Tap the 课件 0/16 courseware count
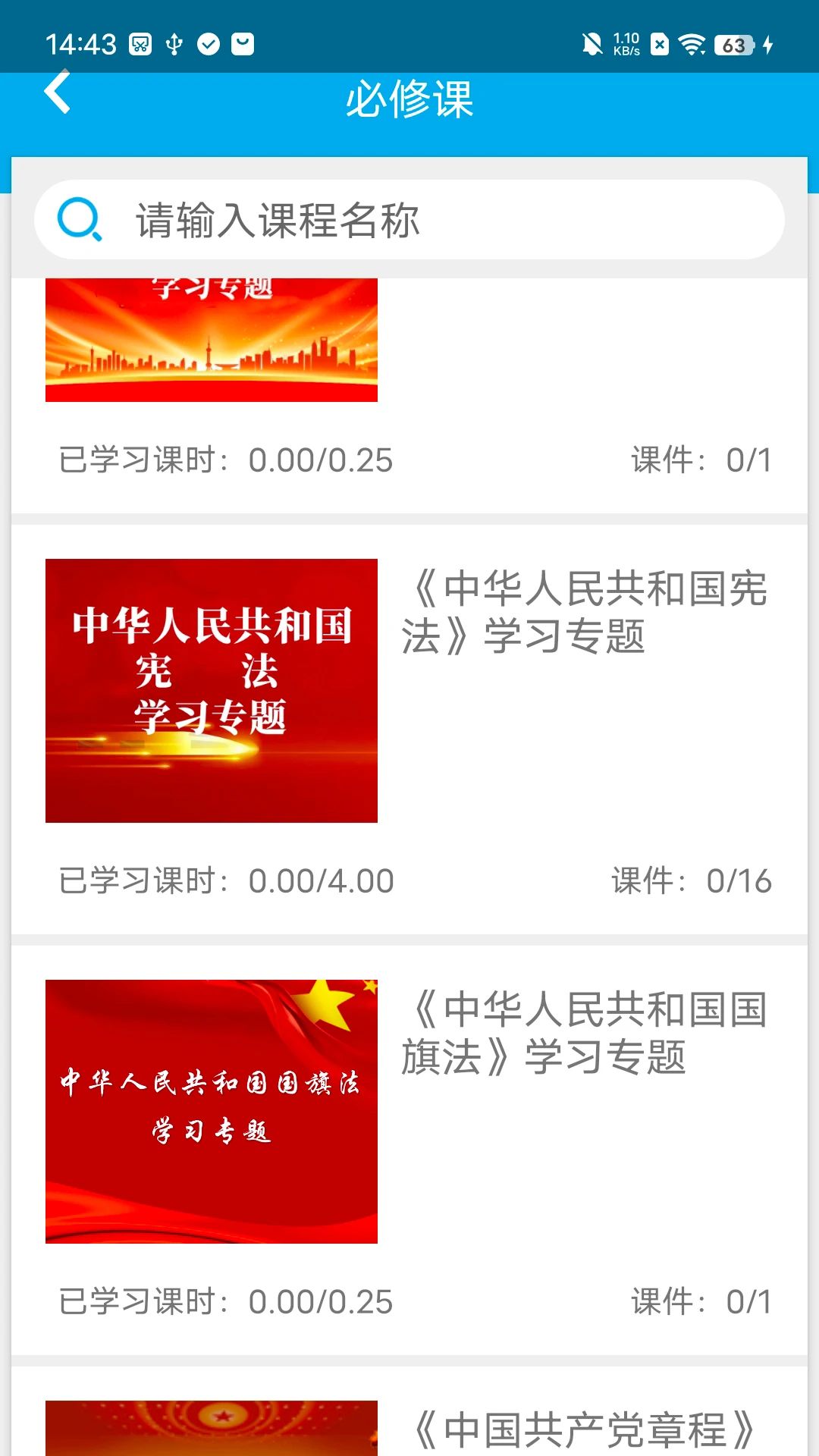 click(x=690, y=880)
